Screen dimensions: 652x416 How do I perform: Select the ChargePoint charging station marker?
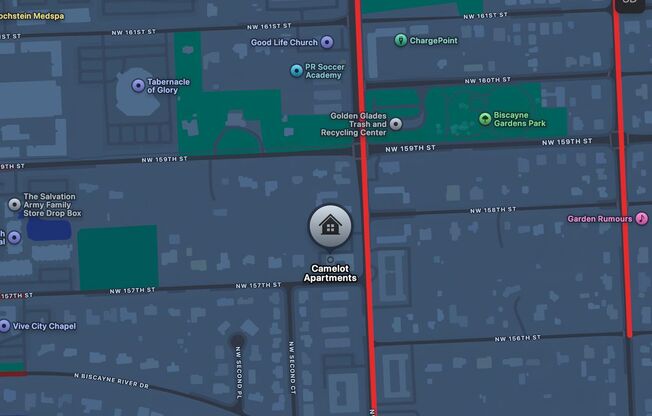pyautogui.click(x=401, y=41)
